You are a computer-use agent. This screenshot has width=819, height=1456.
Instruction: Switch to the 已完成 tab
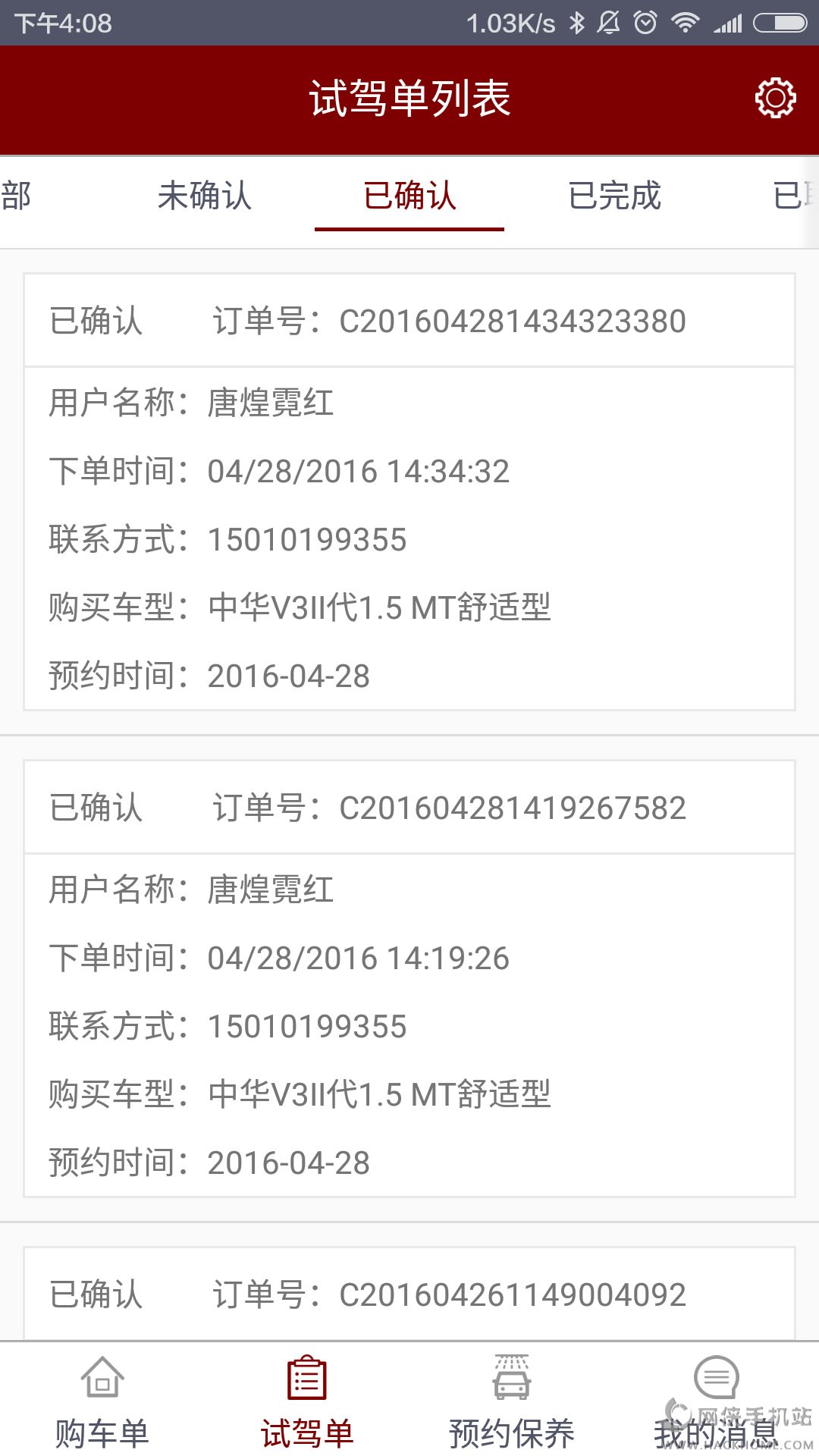[614, 196]
